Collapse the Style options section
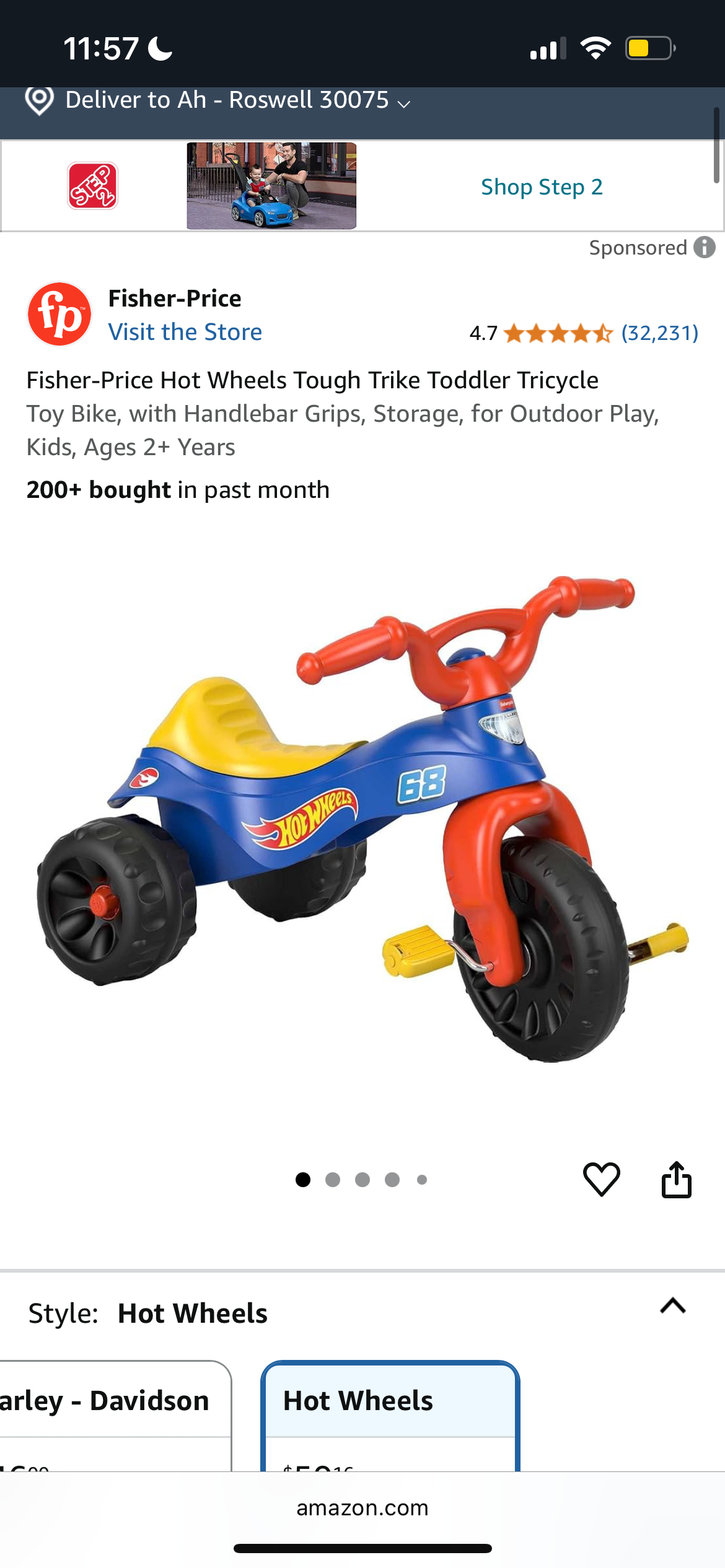 [672, 1306]
